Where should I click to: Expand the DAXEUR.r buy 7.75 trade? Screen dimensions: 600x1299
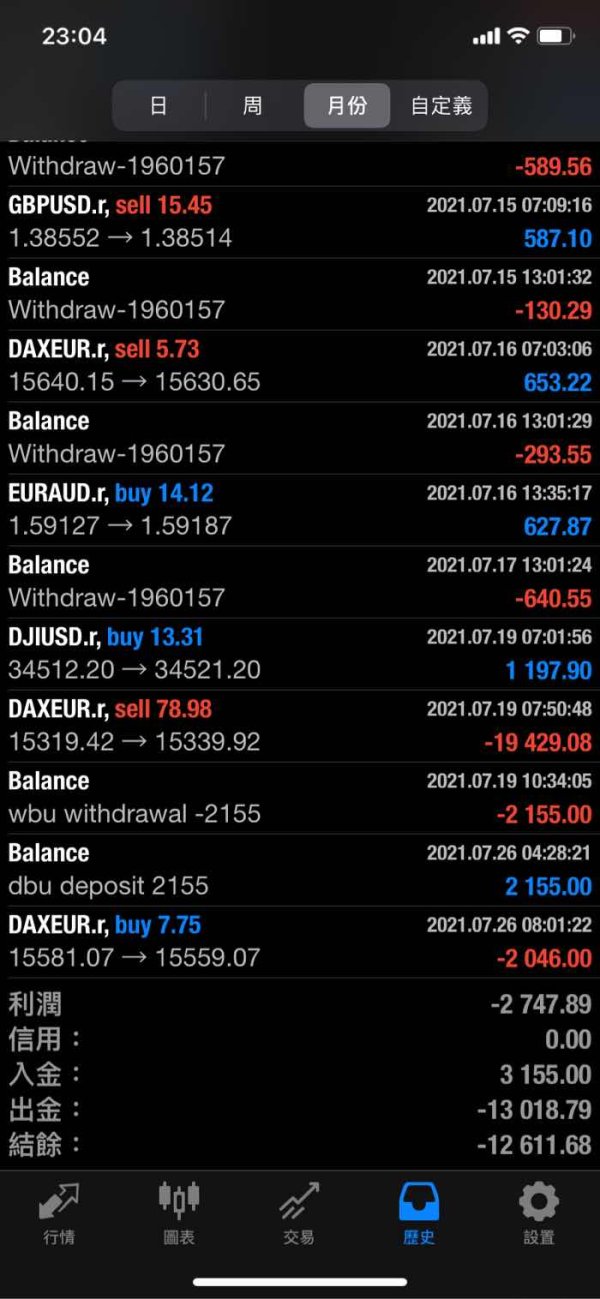tap(300, 942)
